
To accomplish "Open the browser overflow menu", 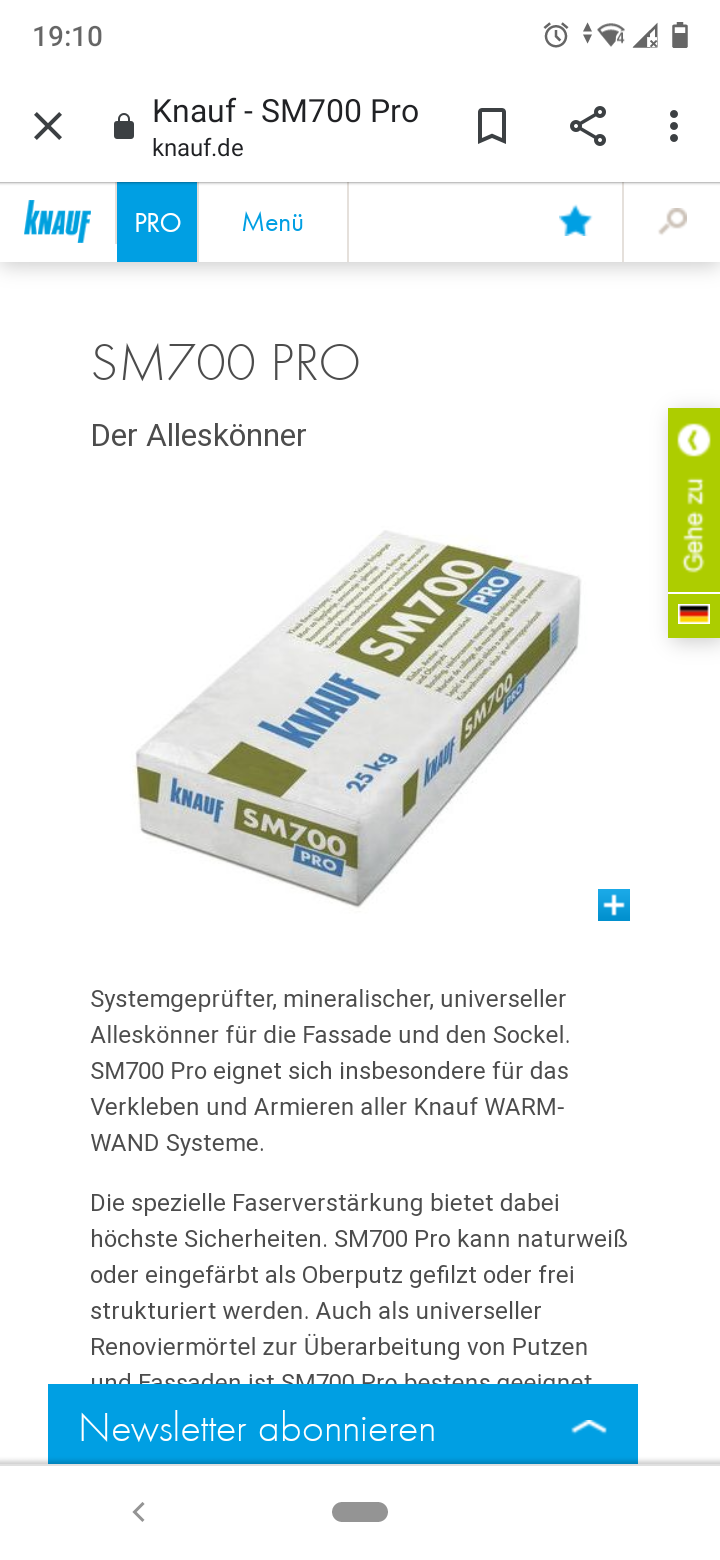I will point(674,127).
